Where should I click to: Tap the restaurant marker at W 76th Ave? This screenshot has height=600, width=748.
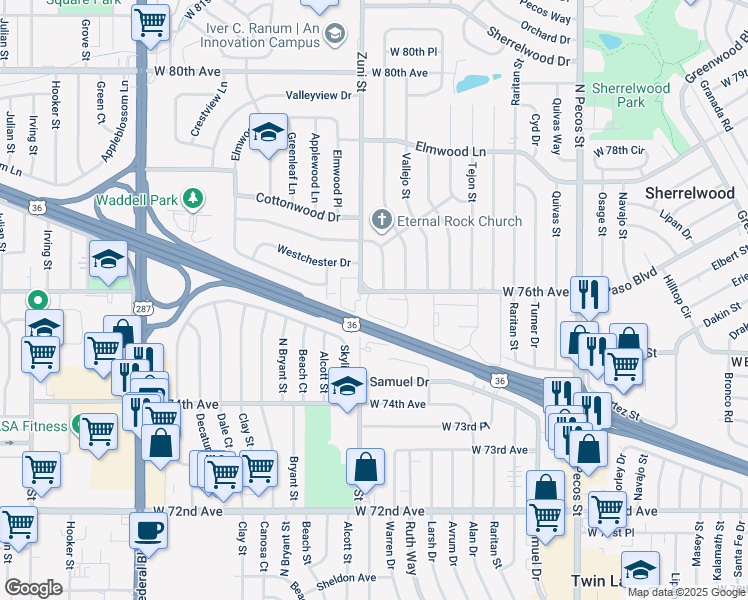[589, 298]
